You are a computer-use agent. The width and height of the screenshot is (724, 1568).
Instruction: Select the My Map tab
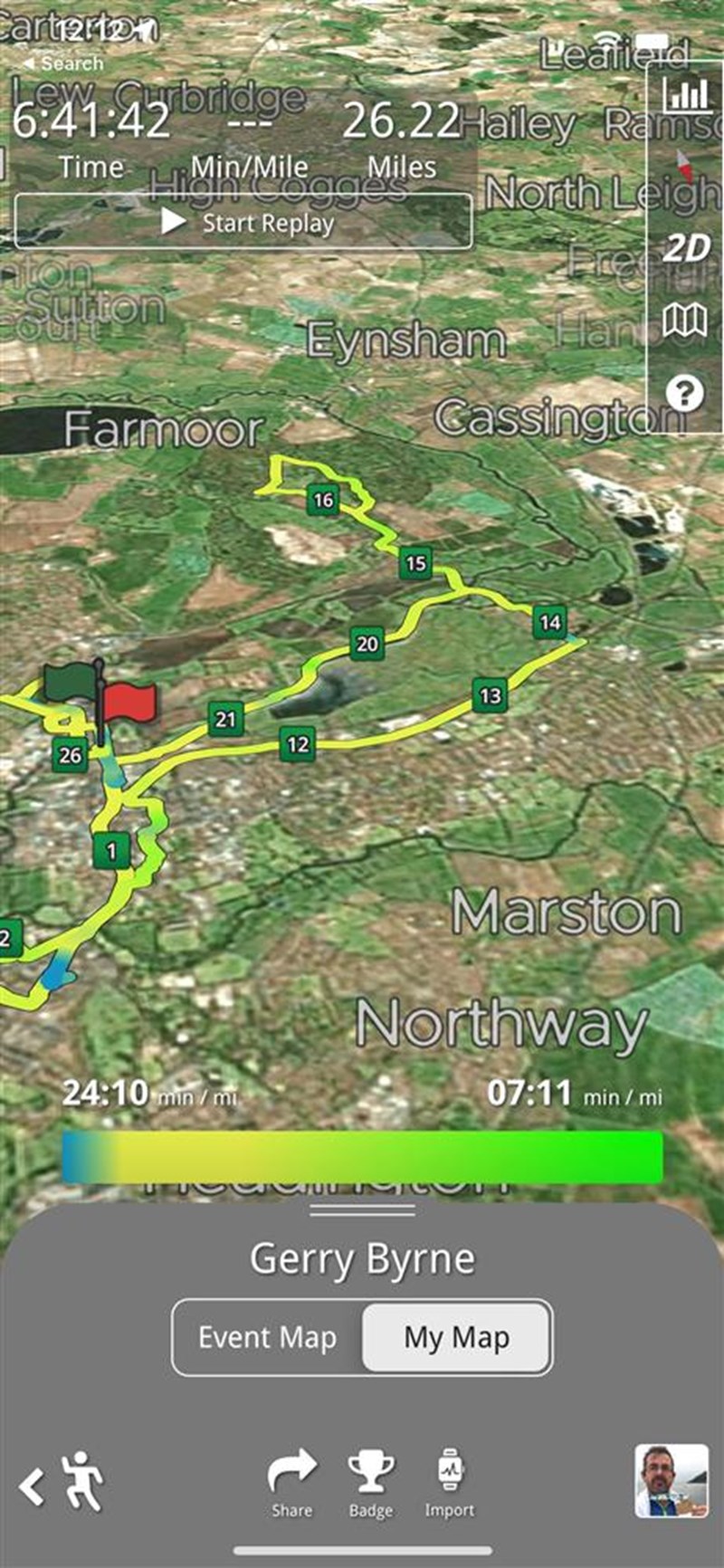pos(456,1337)
